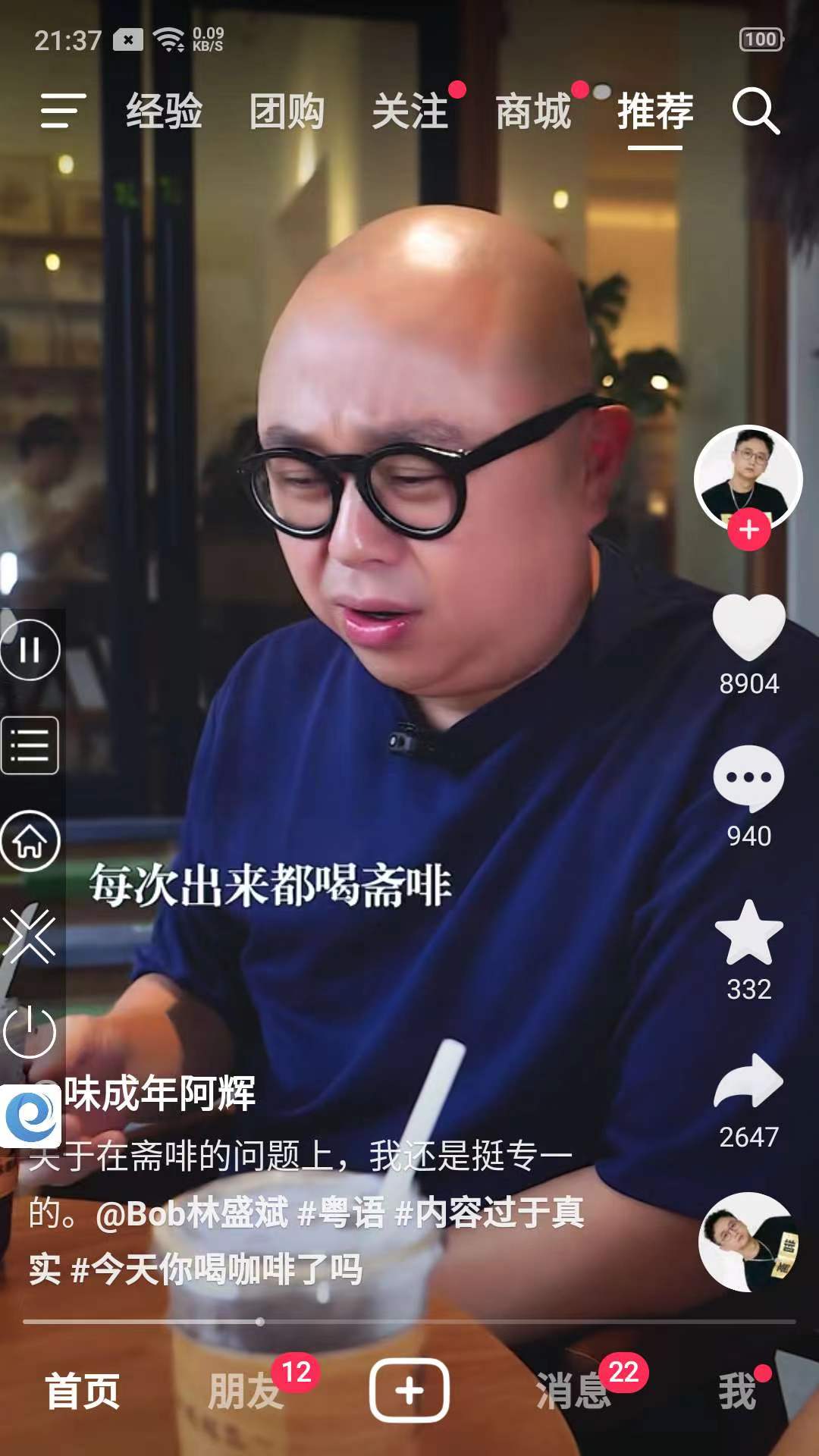Go to the 朋友 tab
819x1456 pixels.
point(246,1392)
